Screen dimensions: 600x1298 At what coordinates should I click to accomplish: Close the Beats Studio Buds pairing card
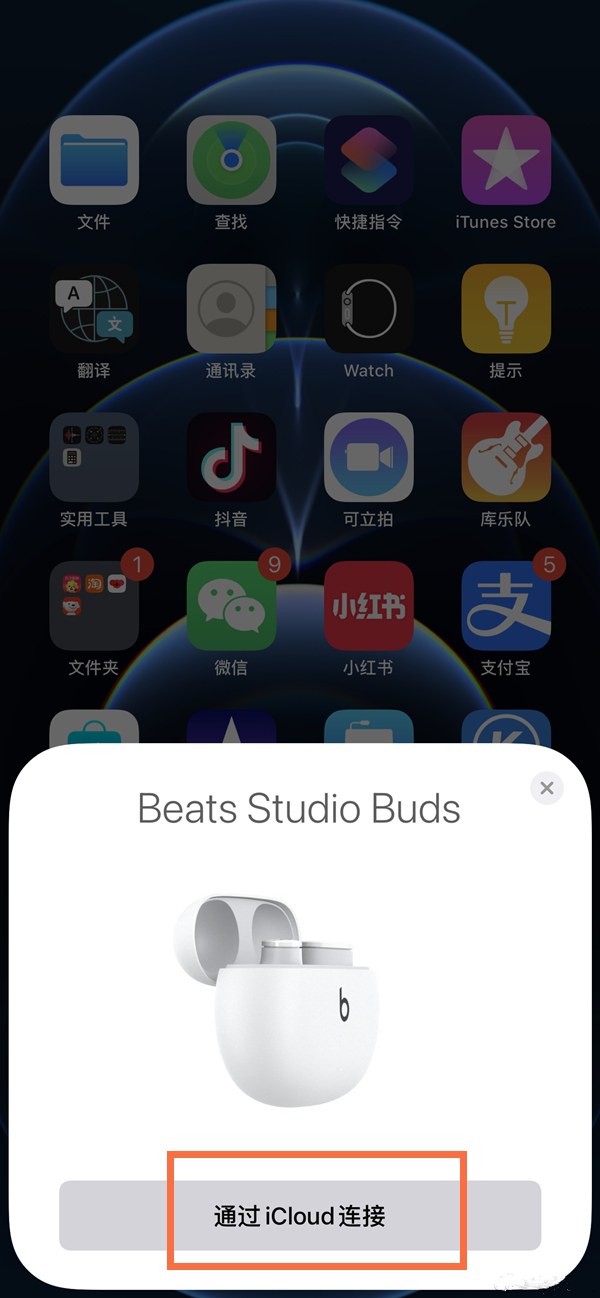[x=546, y=788]
